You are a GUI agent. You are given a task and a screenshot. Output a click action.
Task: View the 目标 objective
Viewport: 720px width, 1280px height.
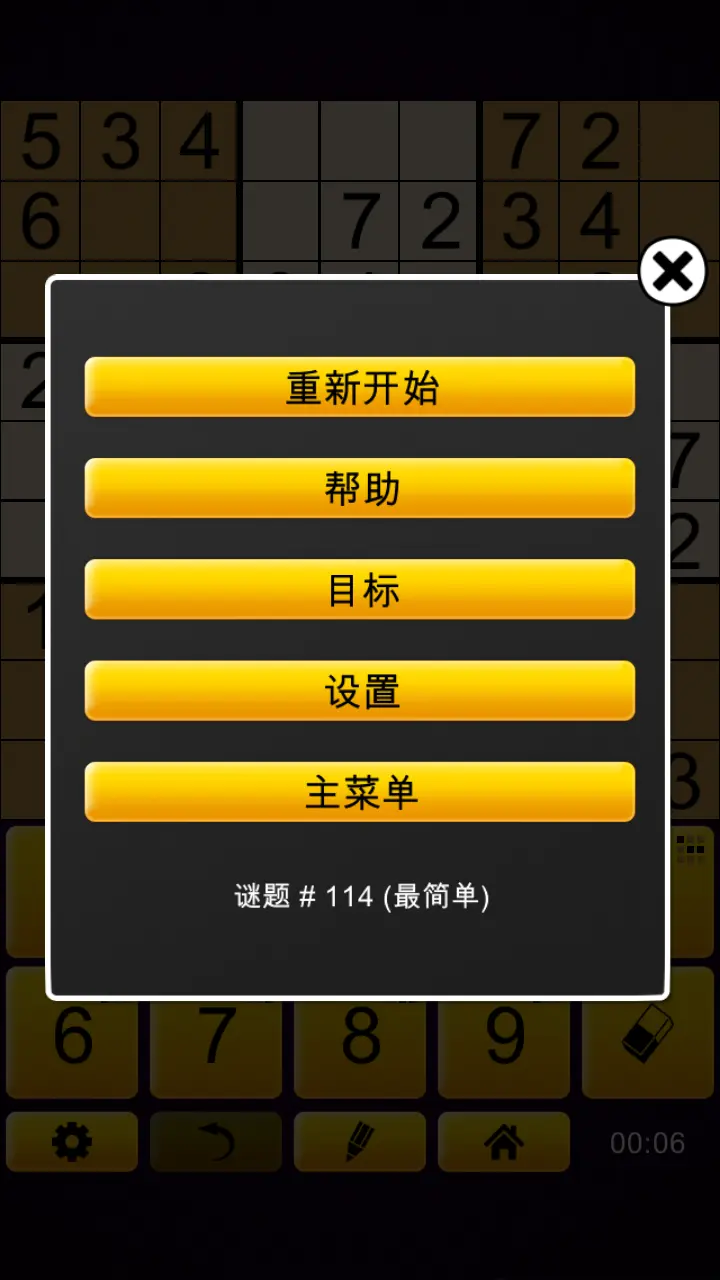[360, 589]
